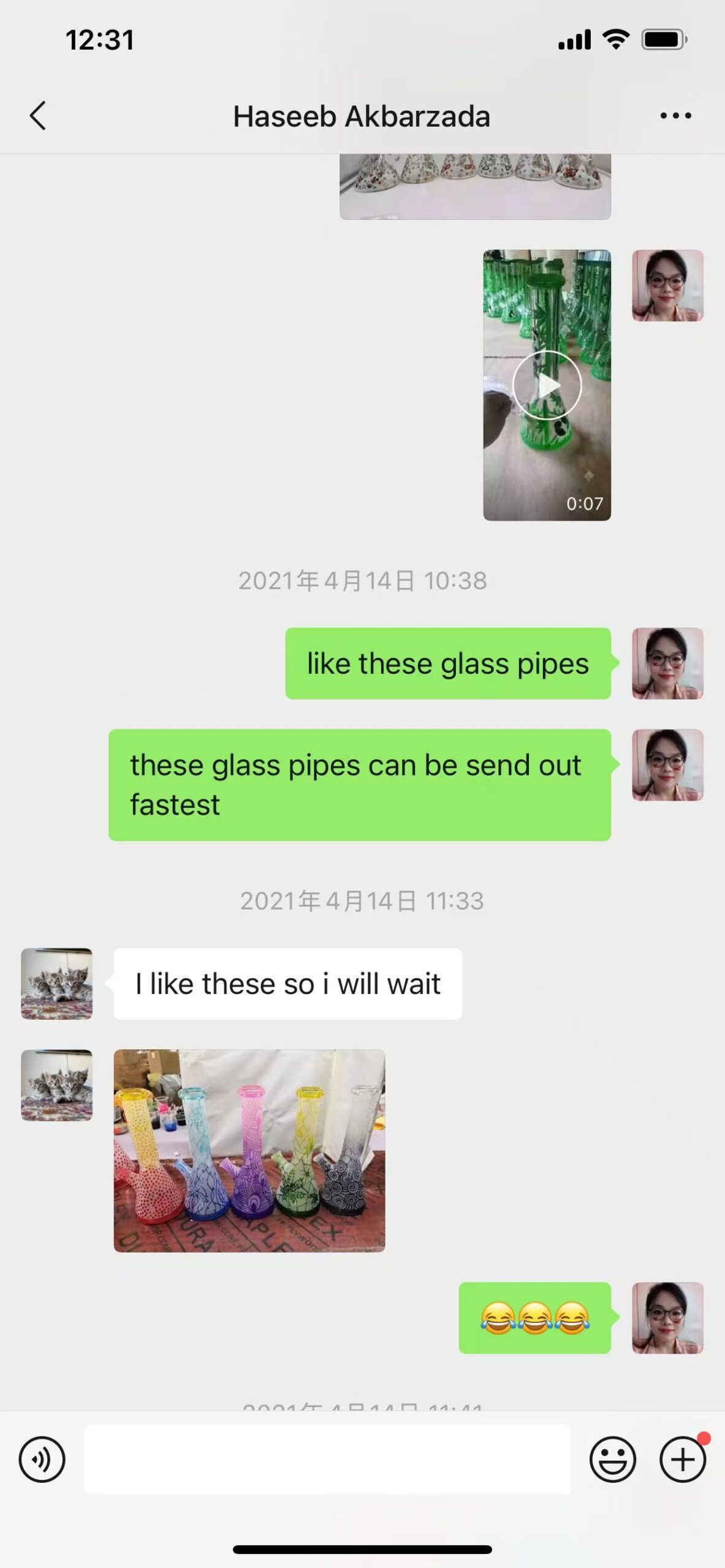The width and height of the screenshot is (725, 1568).
Task: Play the 0:07 green glass video
Action: pyautogui.click(x=547, y=385)
